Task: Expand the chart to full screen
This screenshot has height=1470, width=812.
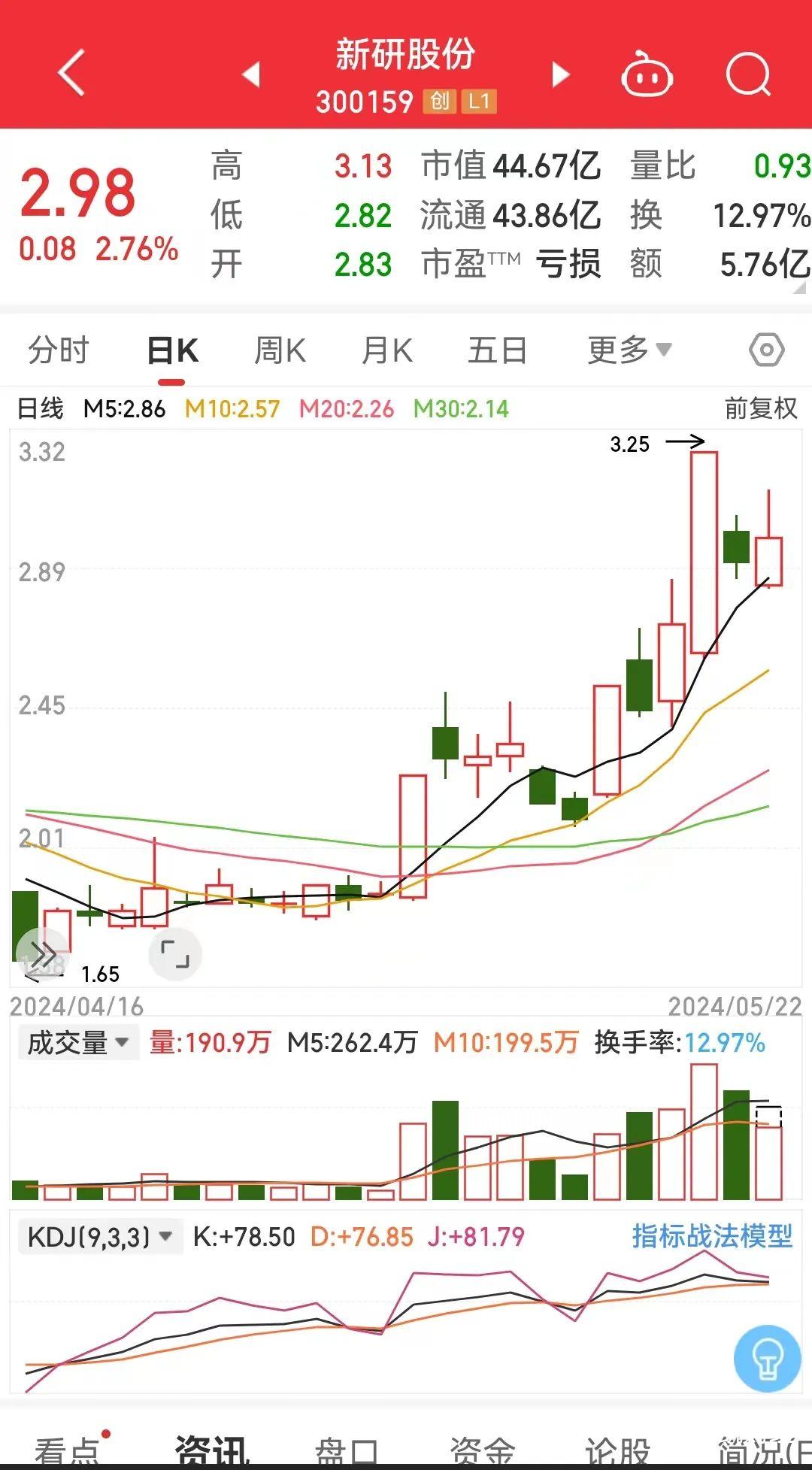Action: [x=175, y=954]
